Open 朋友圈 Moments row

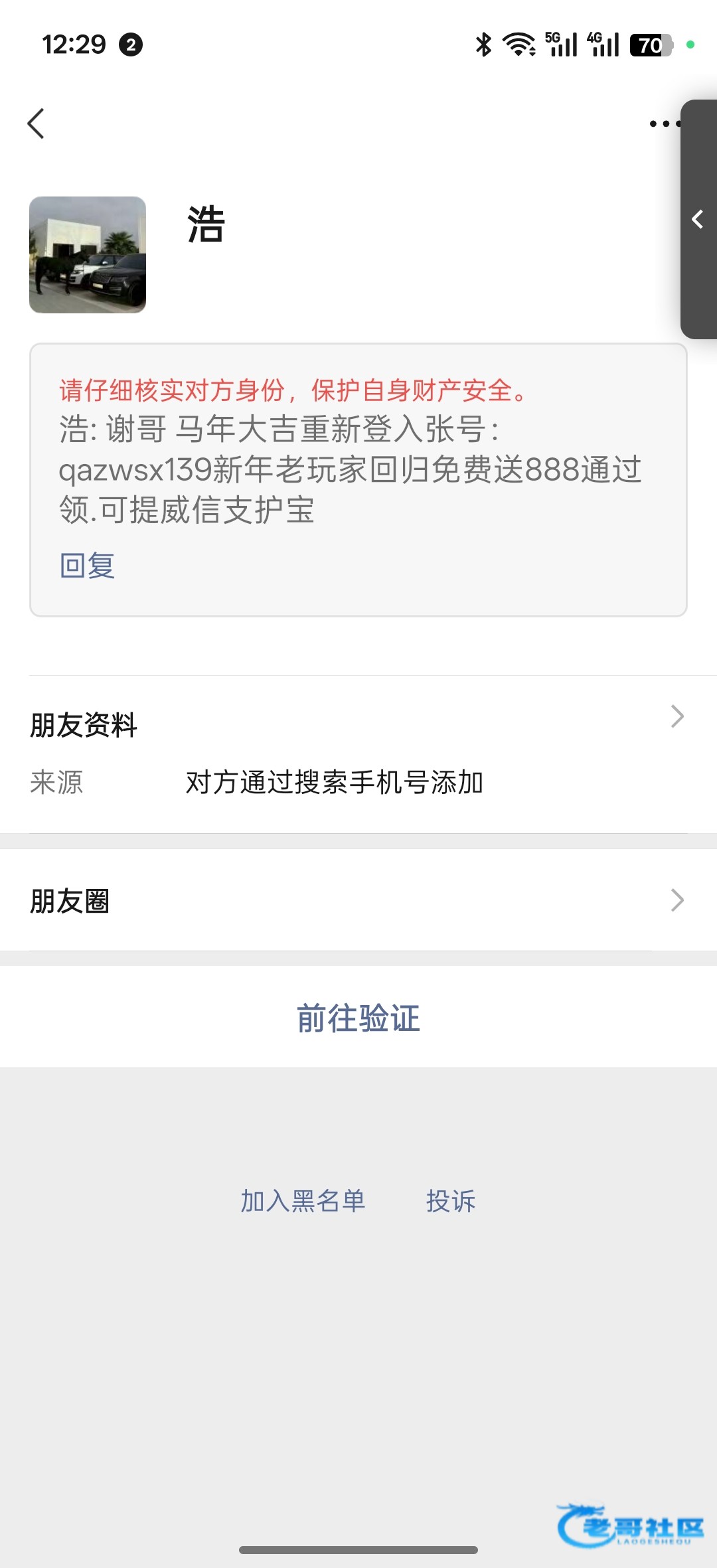tap(358, 900)
